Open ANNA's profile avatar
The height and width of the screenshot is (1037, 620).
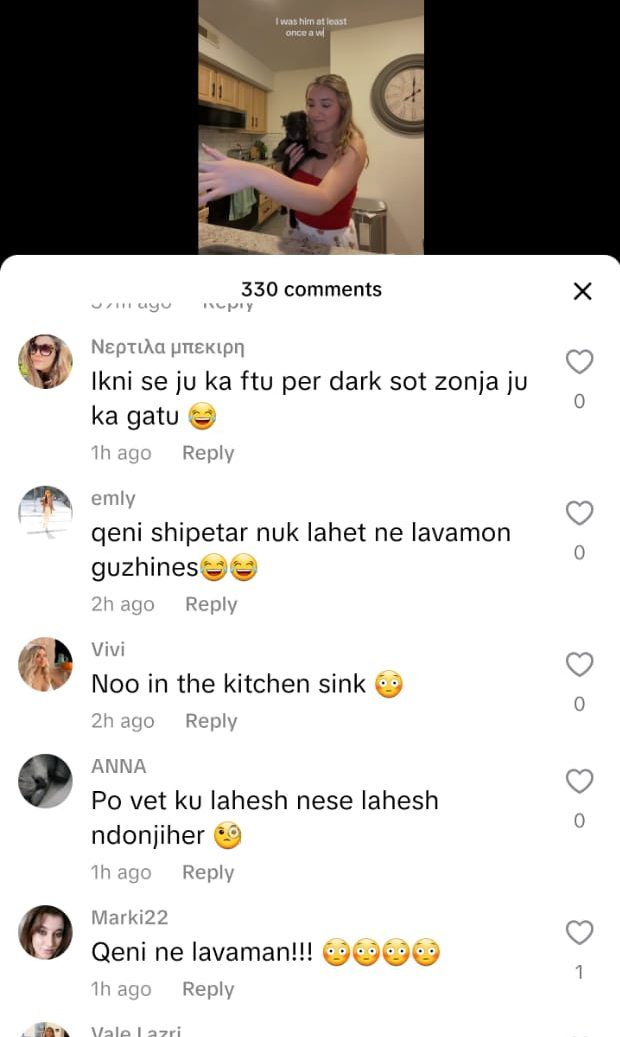click(46, 781)
